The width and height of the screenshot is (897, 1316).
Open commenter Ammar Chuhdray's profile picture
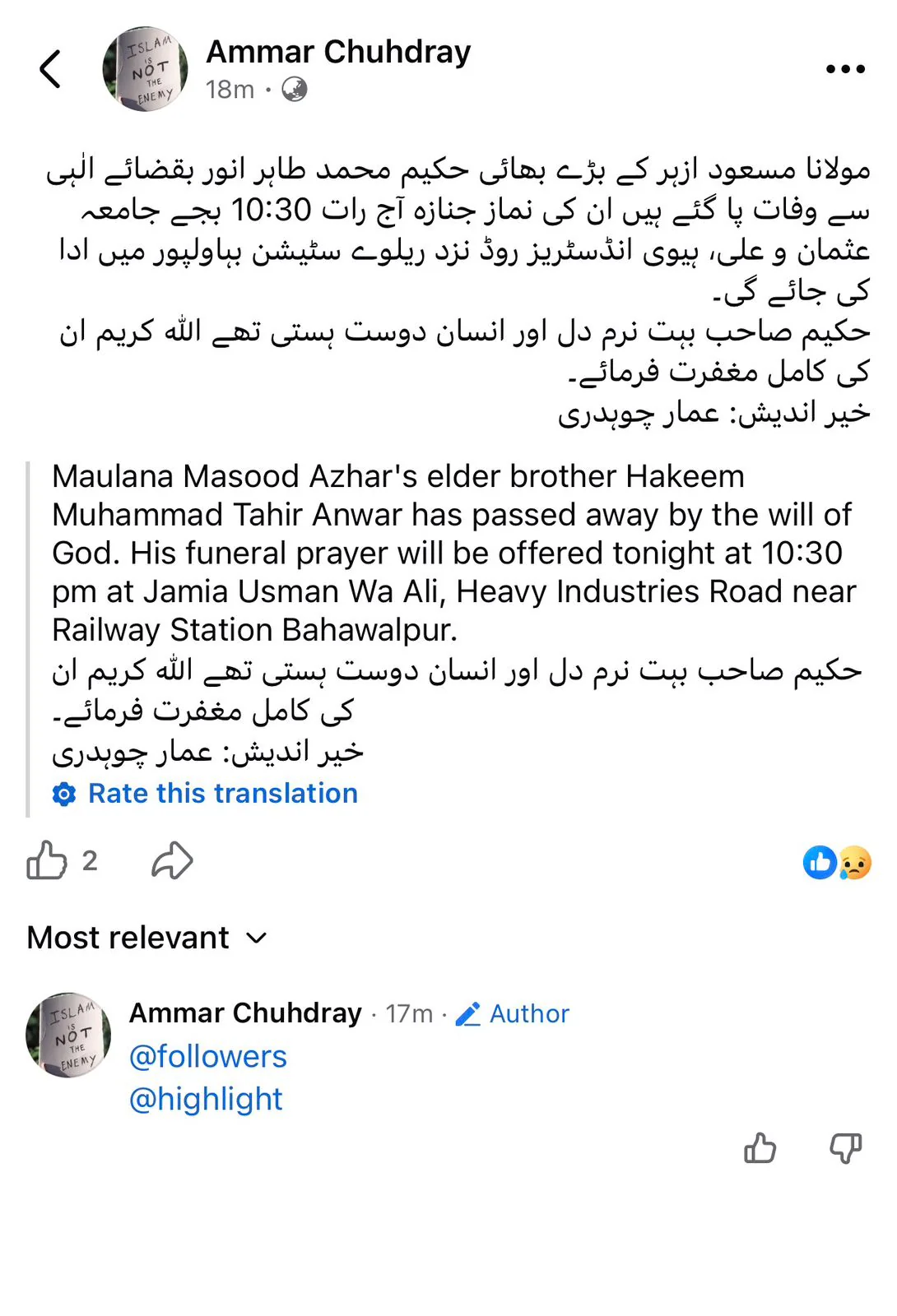pos(68,1035)
